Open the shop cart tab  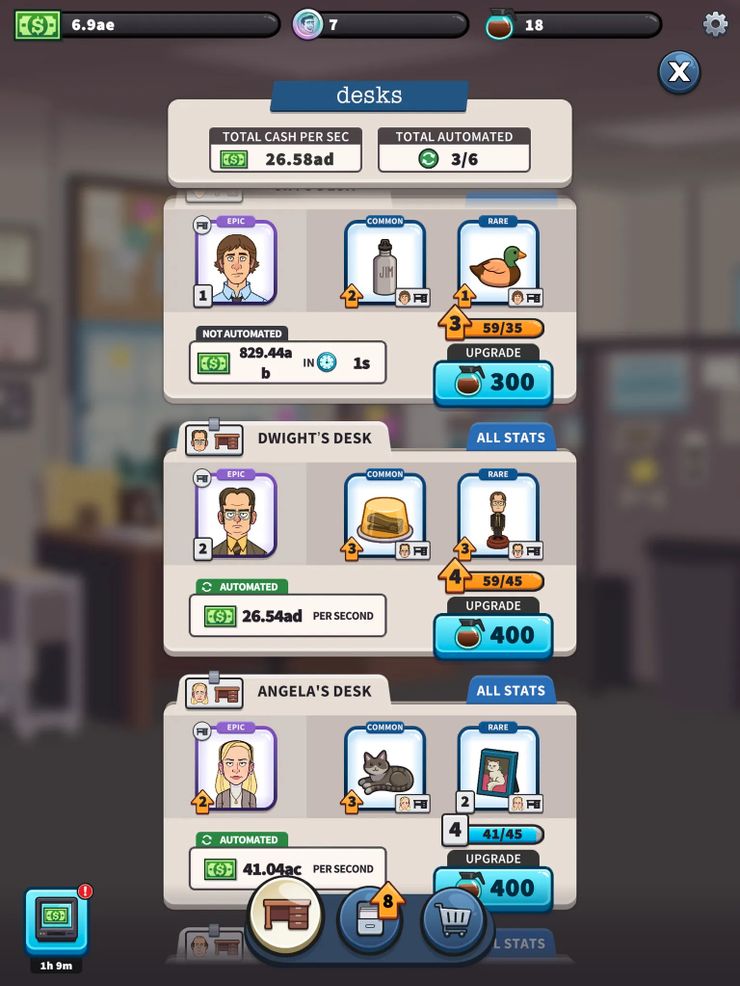453,919
